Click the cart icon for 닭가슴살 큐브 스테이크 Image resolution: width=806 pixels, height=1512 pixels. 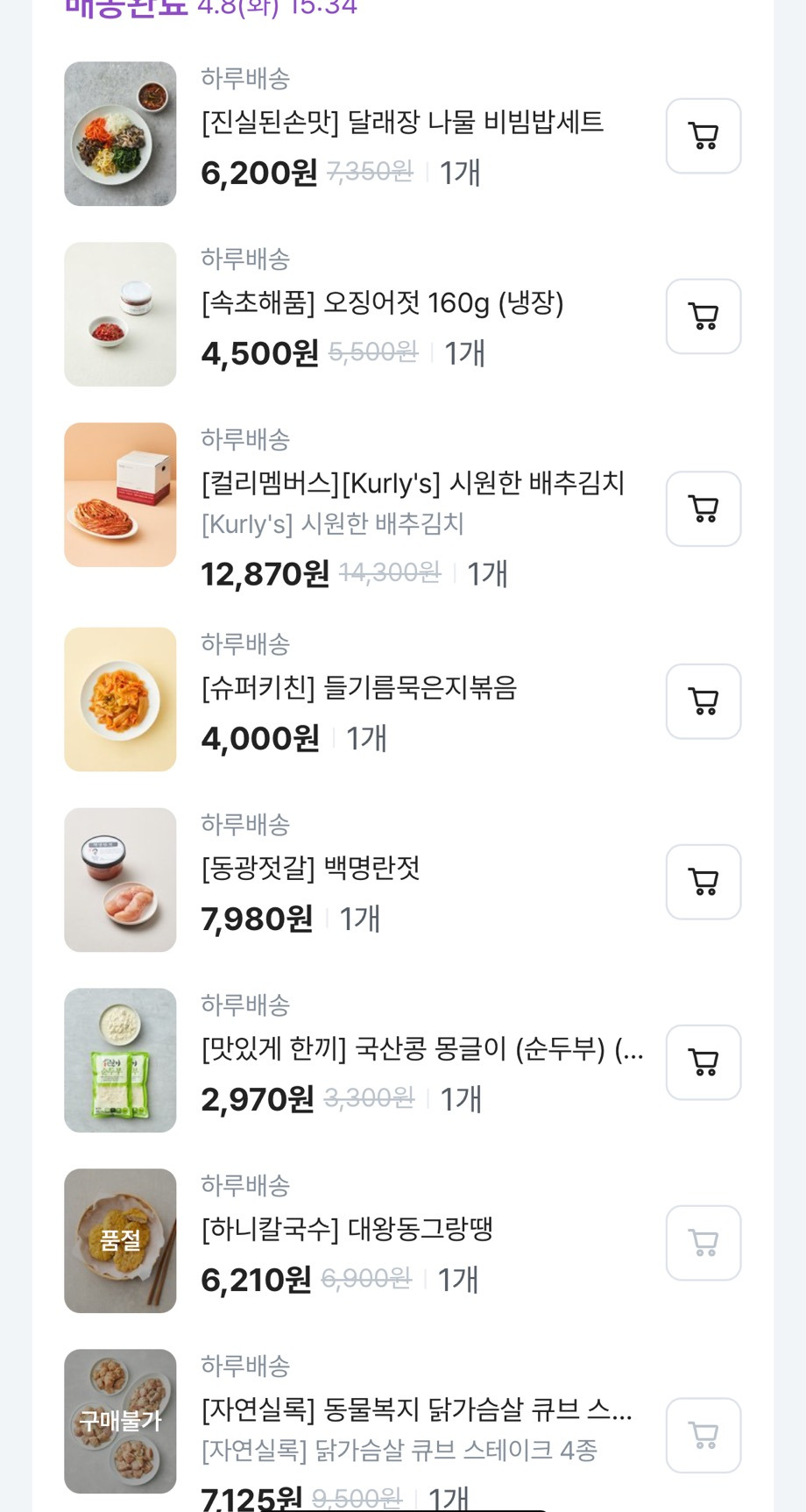pos(703,1435)
